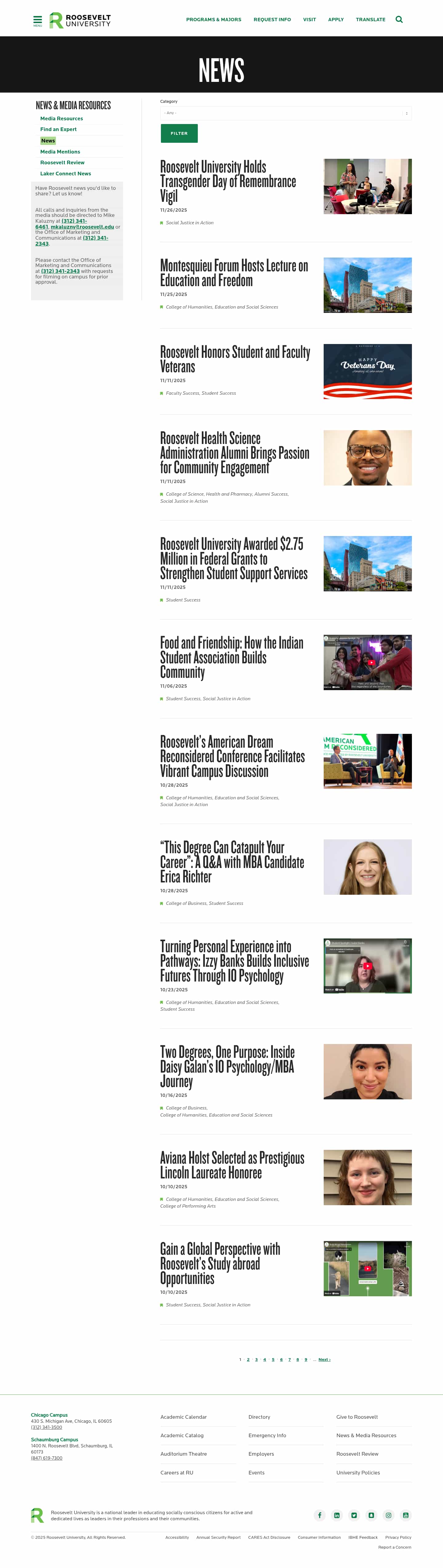Go to Next page of results
This screenshot has width=443, height=1568.
click(324, 1359)
